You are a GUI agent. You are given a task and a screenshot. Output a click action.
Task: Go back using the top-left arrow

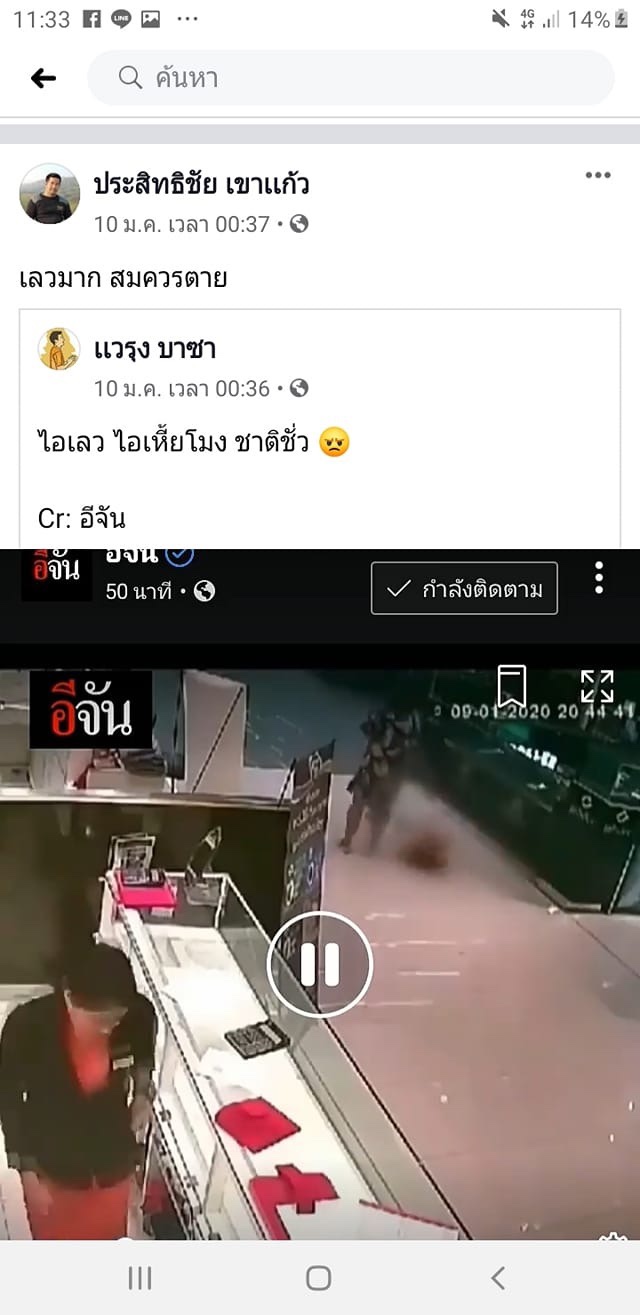tap(43, 78)
